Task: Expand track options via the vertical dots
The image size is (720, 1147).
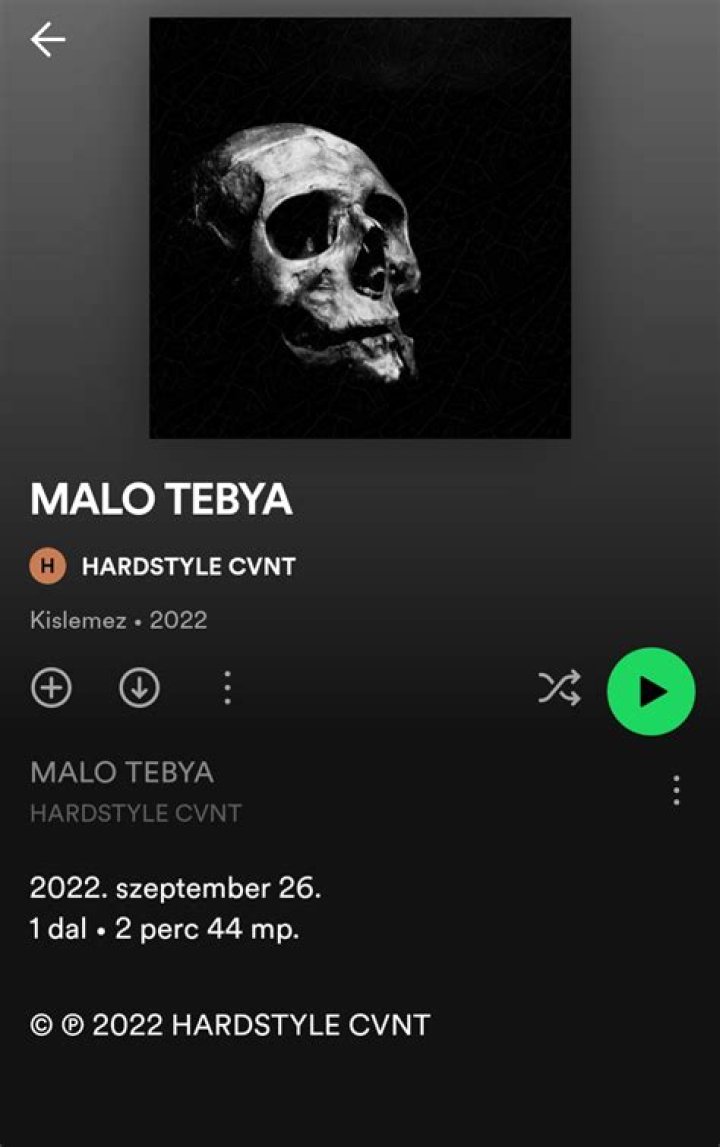Action: (x=676, y=790)
